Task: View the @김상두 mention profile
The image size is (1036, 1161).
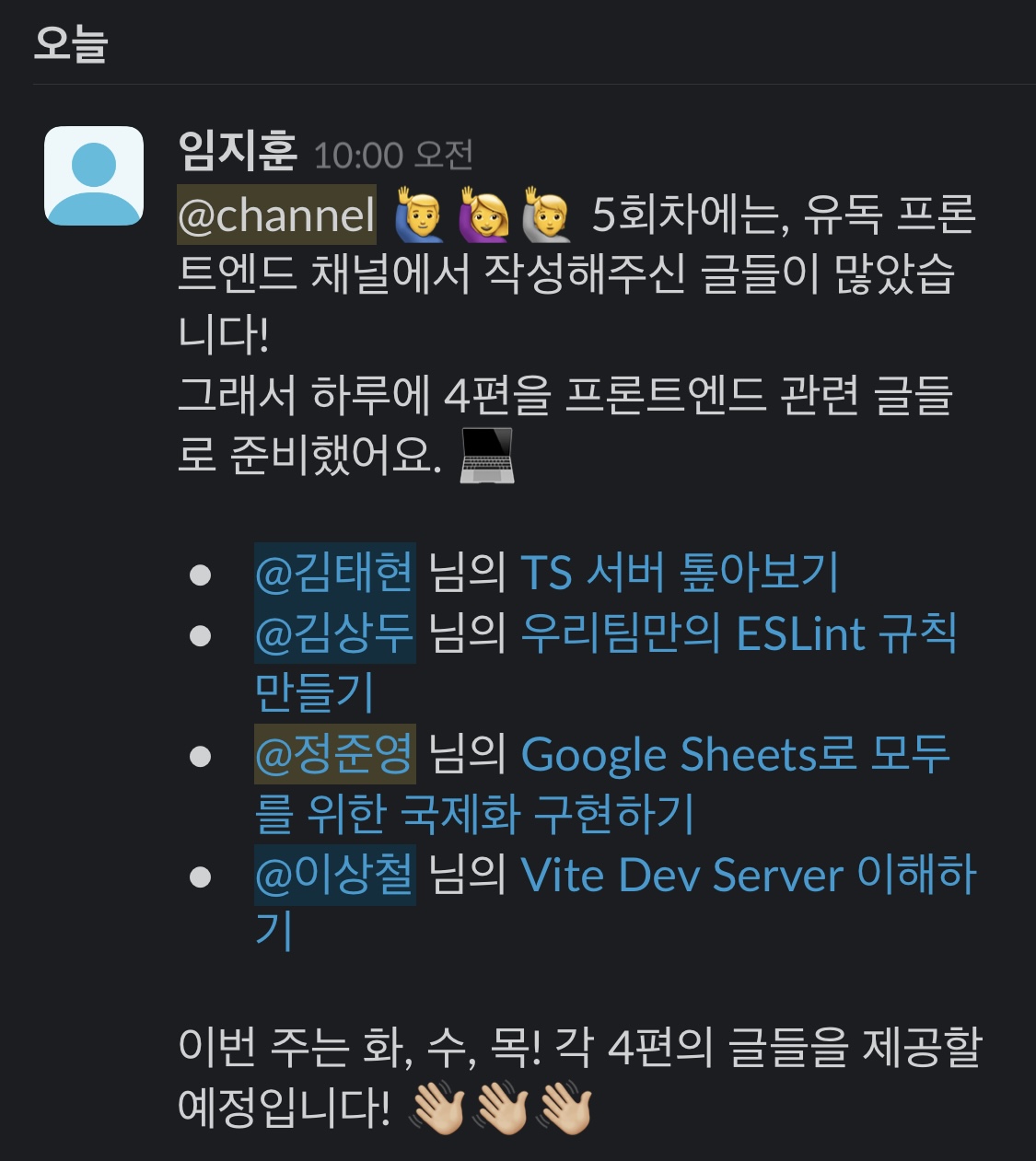Action: pos(334,633)
